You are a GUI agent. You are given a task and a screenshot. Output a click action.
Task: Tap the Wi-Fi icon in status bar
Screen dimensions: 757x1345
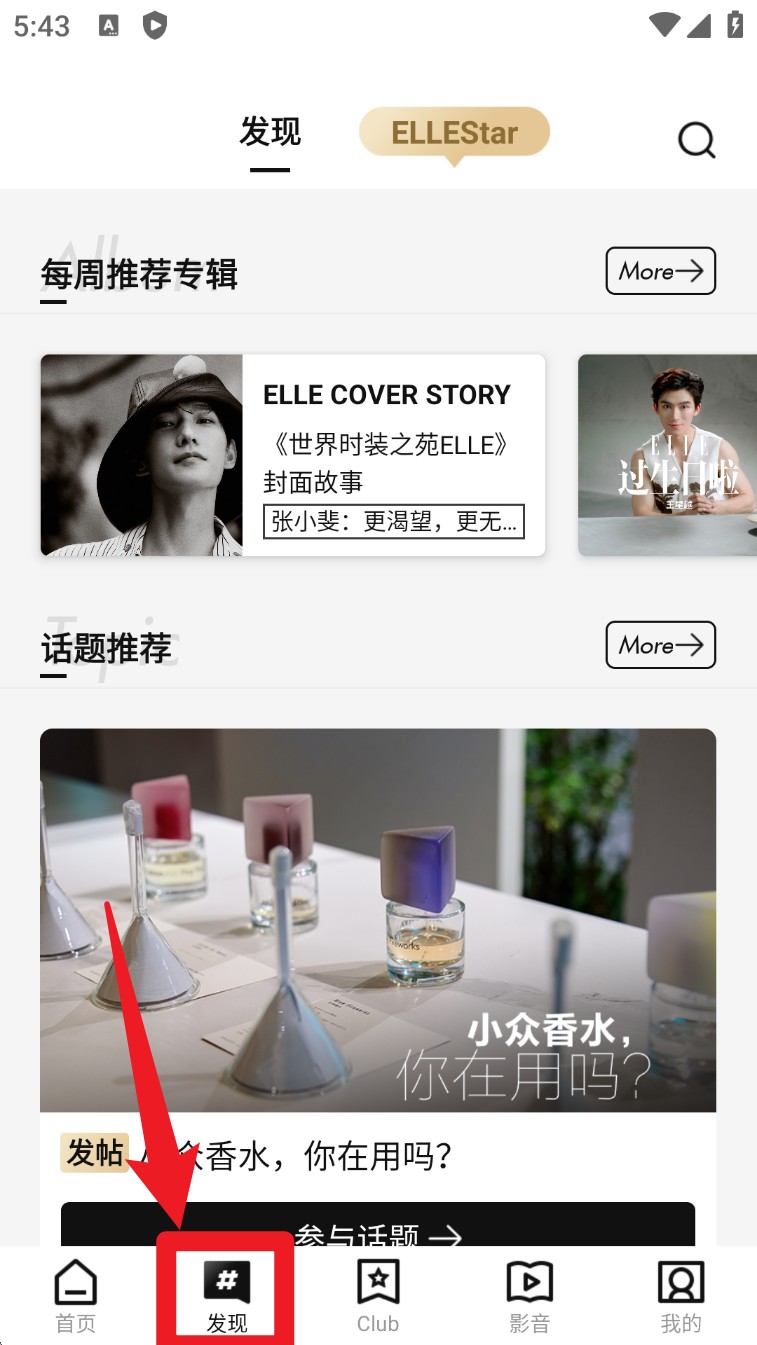663,25
